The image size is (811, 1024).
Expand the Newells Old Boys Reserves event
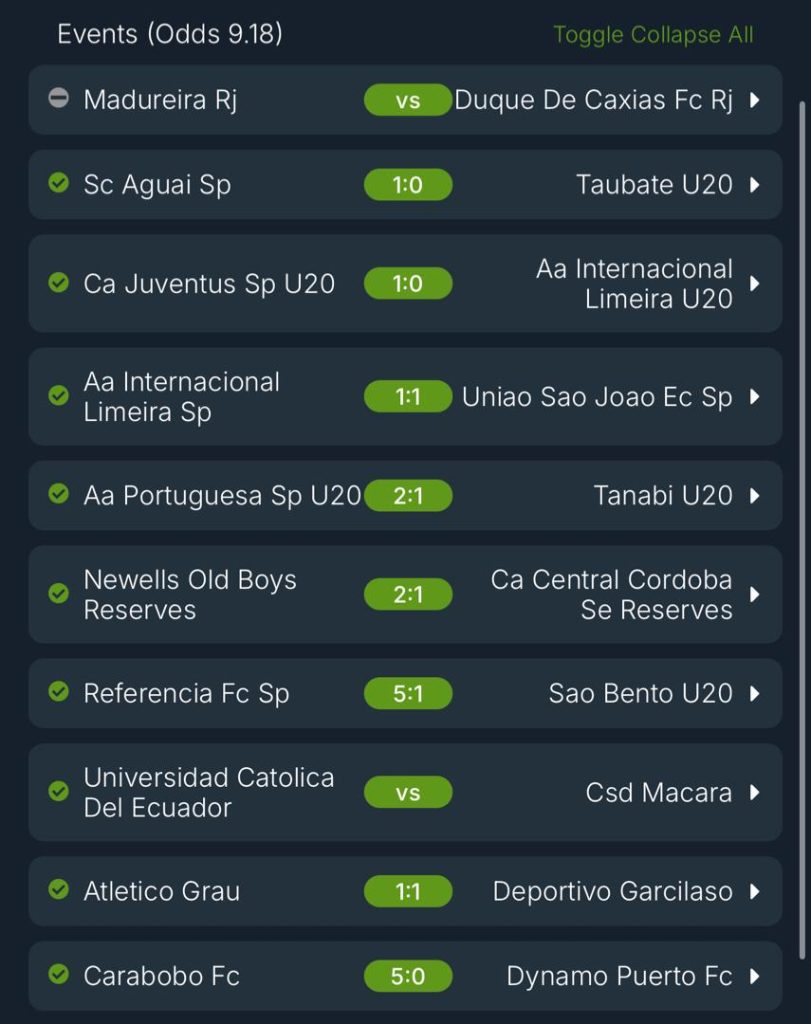point(754,595)
